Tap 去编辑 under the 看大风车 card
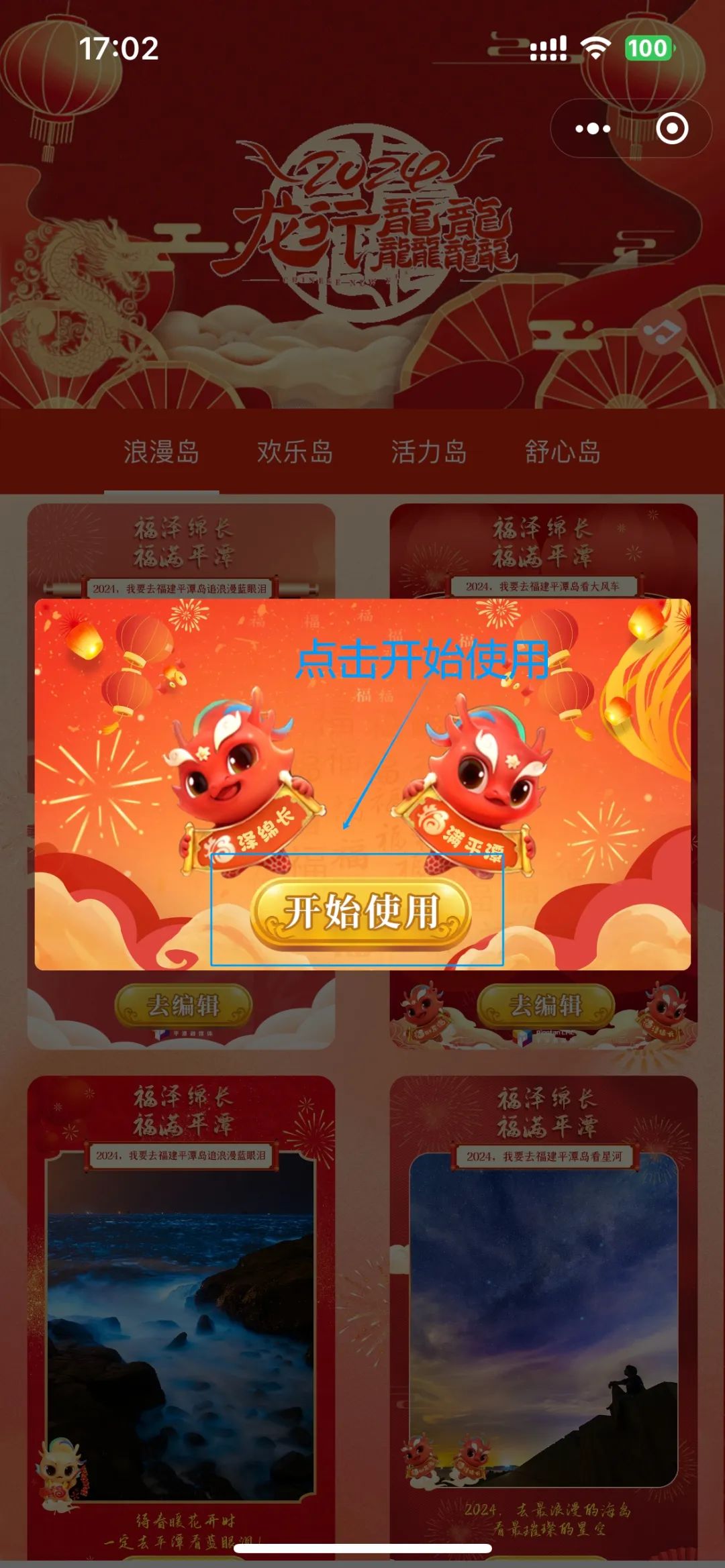 point(545,1006)
